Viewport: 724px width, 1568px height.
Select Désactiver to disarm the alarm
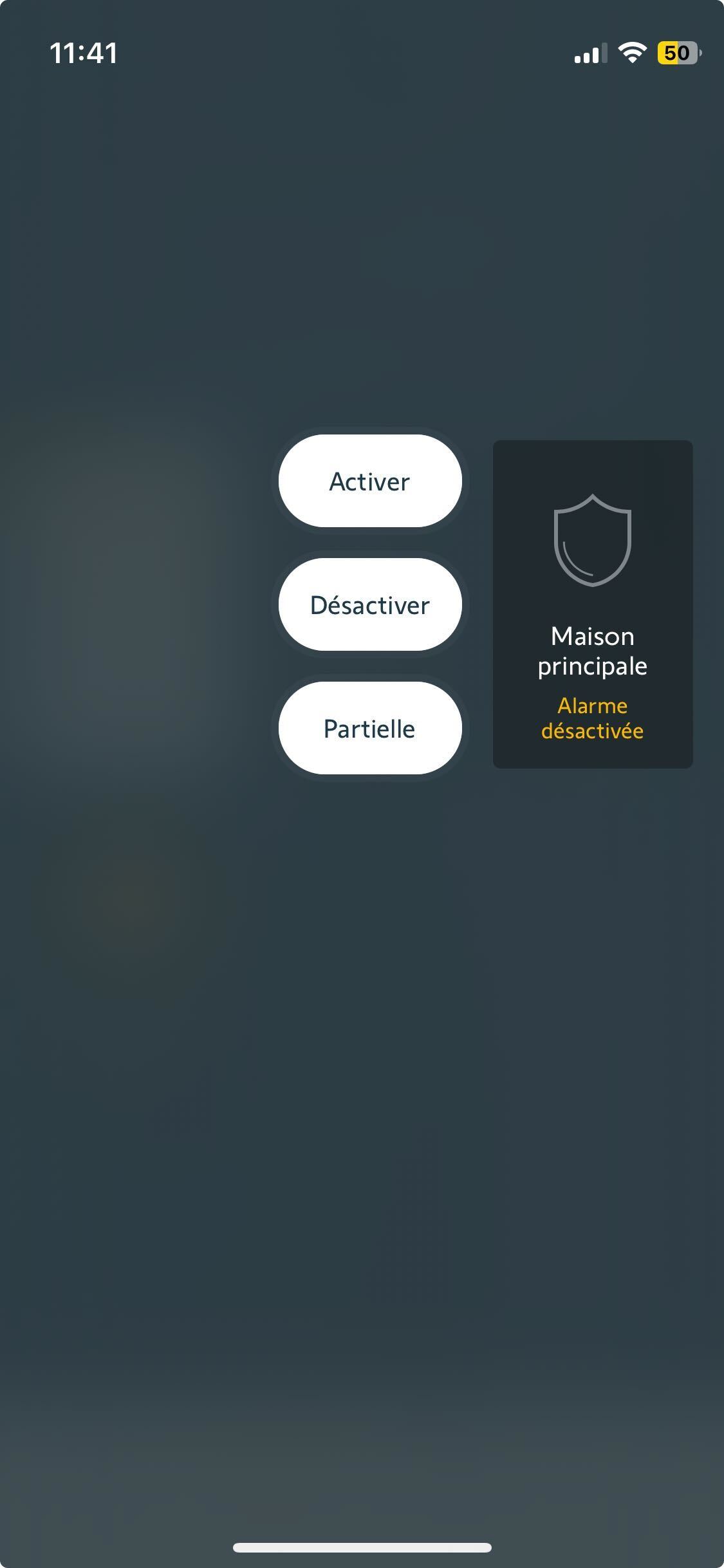370,604
